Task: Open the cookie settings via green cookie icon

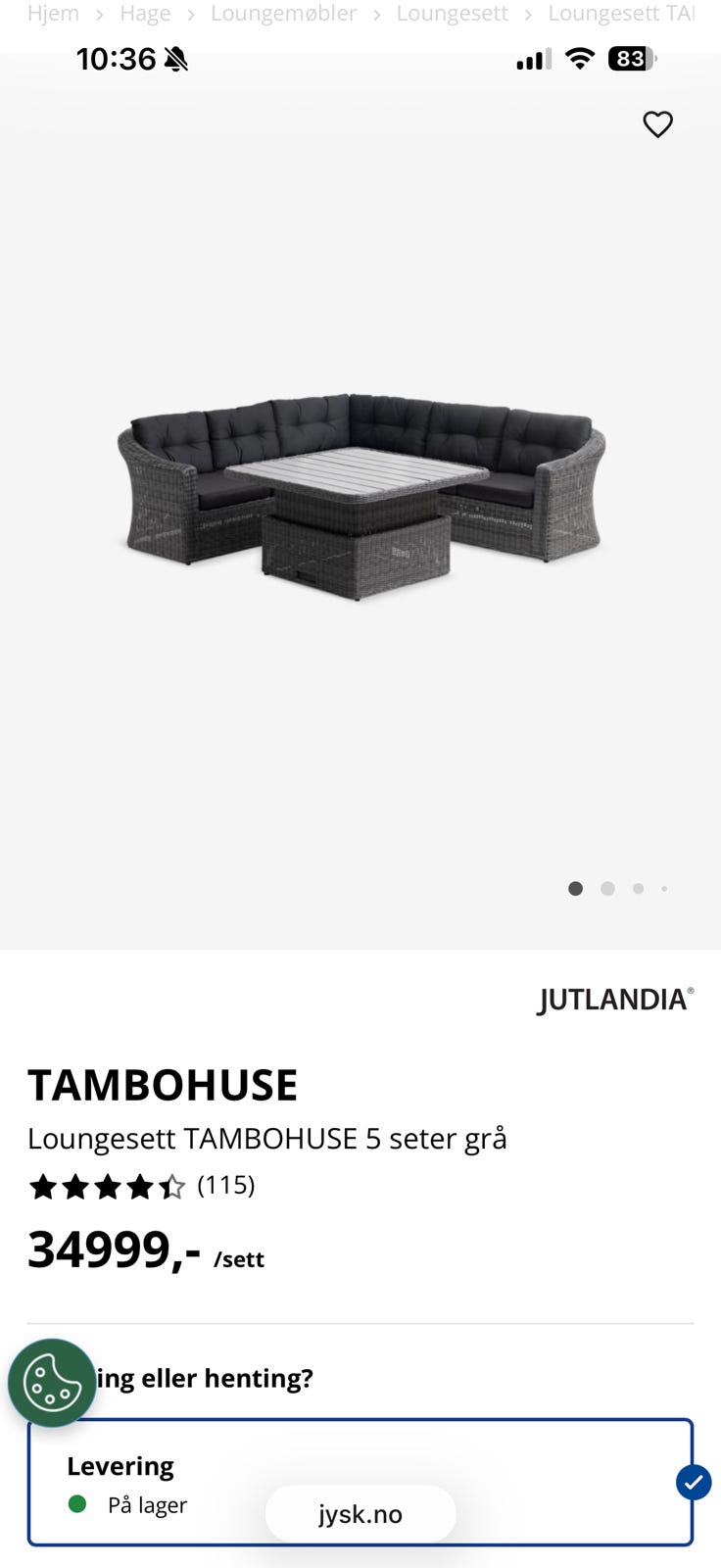Action: point(51,1383)
